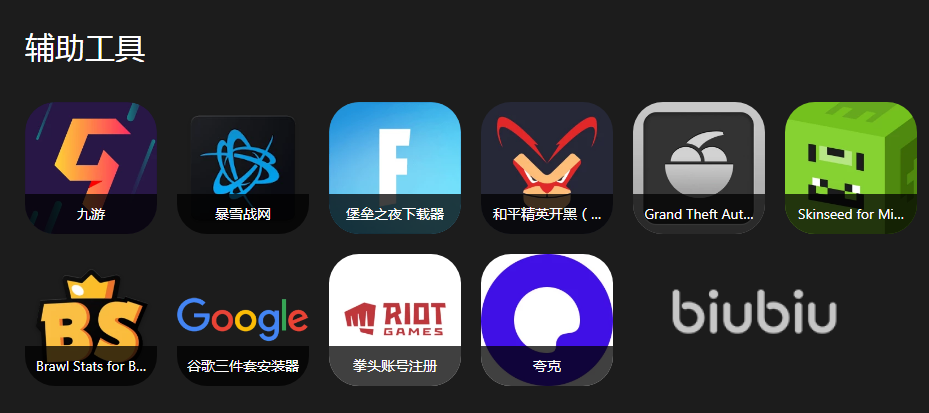Open 拳头账号注册 Riot Games tile
Viewport: 929px width, 413px height.
point(395,319)
